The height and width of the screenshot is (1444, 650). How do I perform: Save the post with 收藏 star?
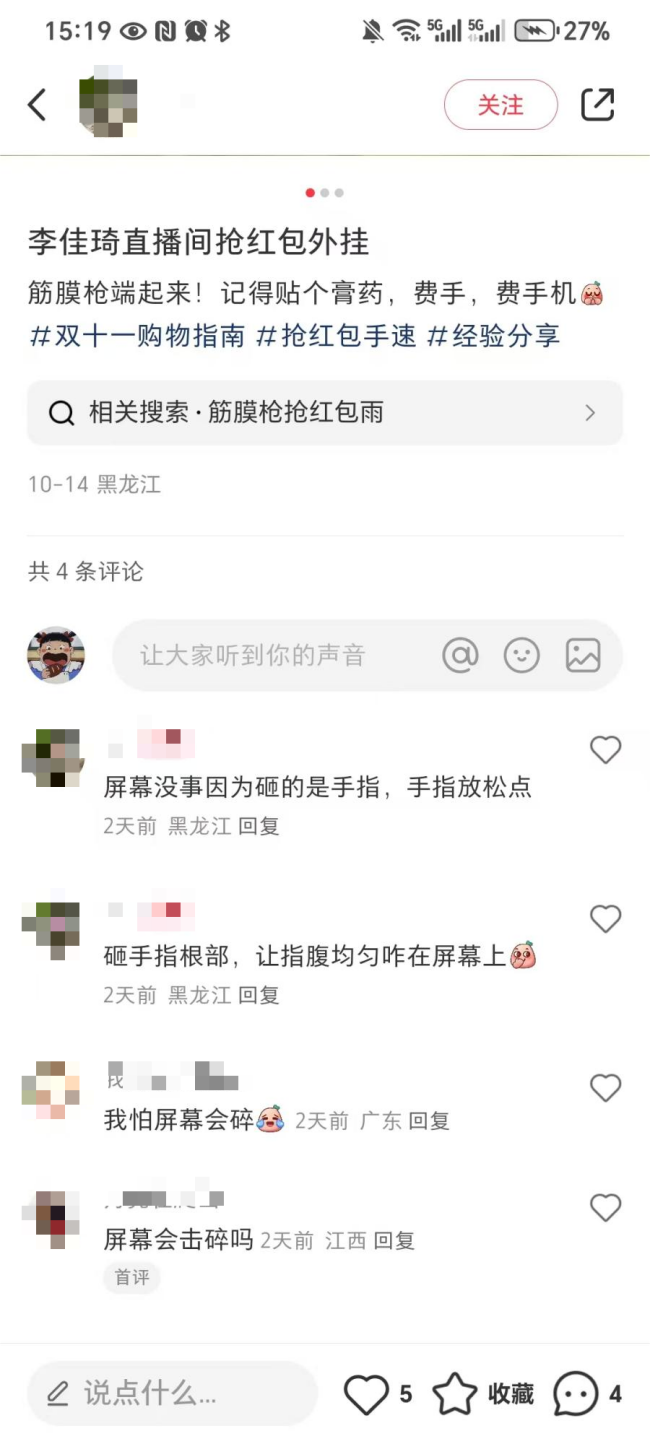(x=455, y=1393)
